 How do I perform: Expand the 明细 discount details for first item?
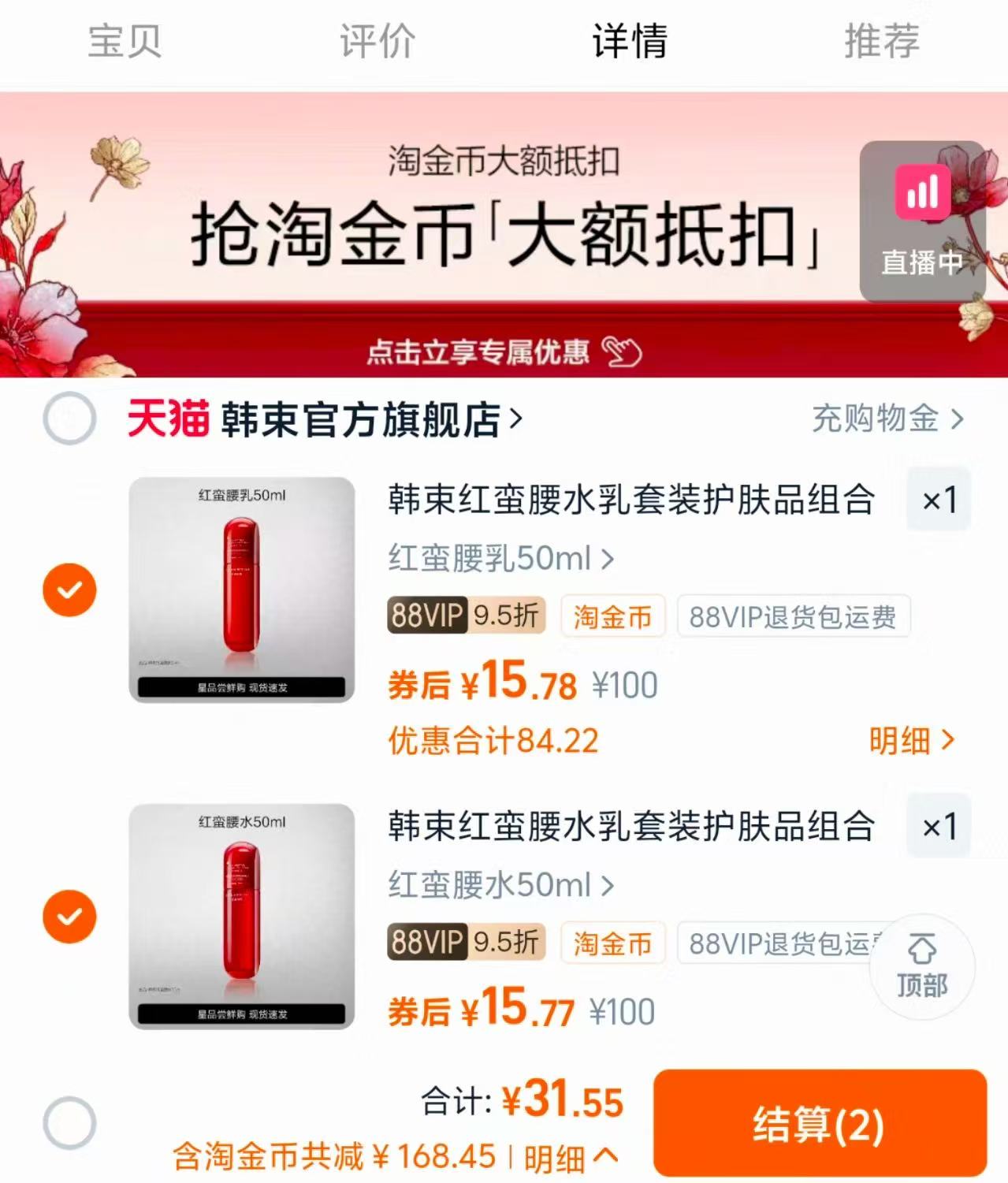pos(910,741)
